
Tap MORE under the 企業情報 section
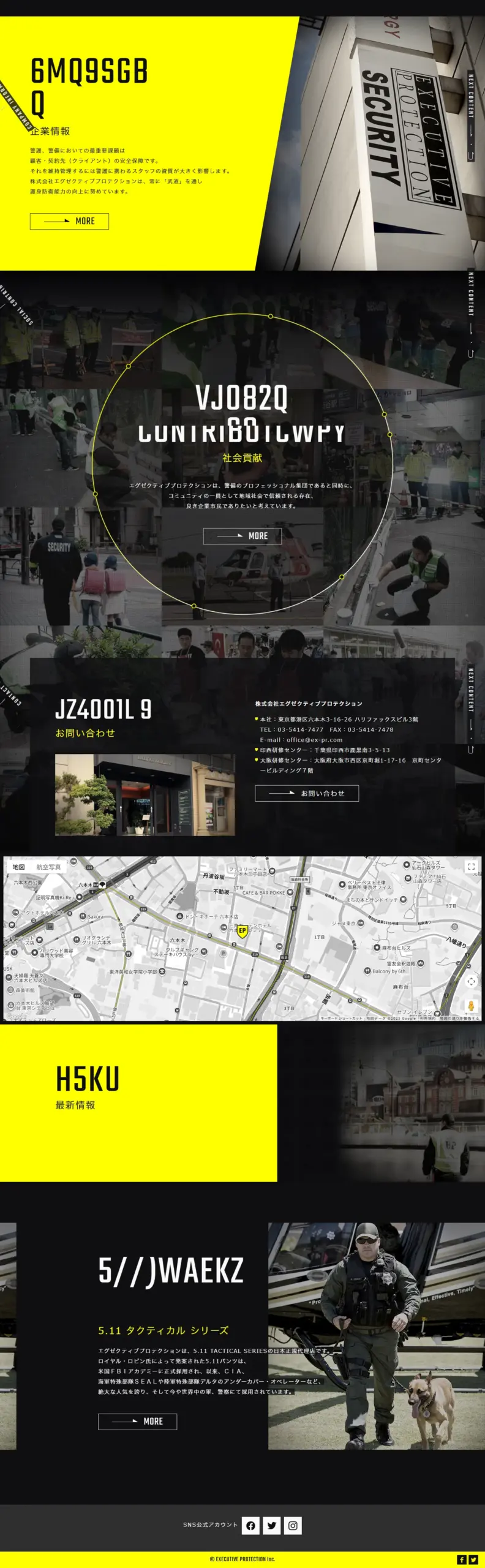pyautogui.click(x=69, y=221)
